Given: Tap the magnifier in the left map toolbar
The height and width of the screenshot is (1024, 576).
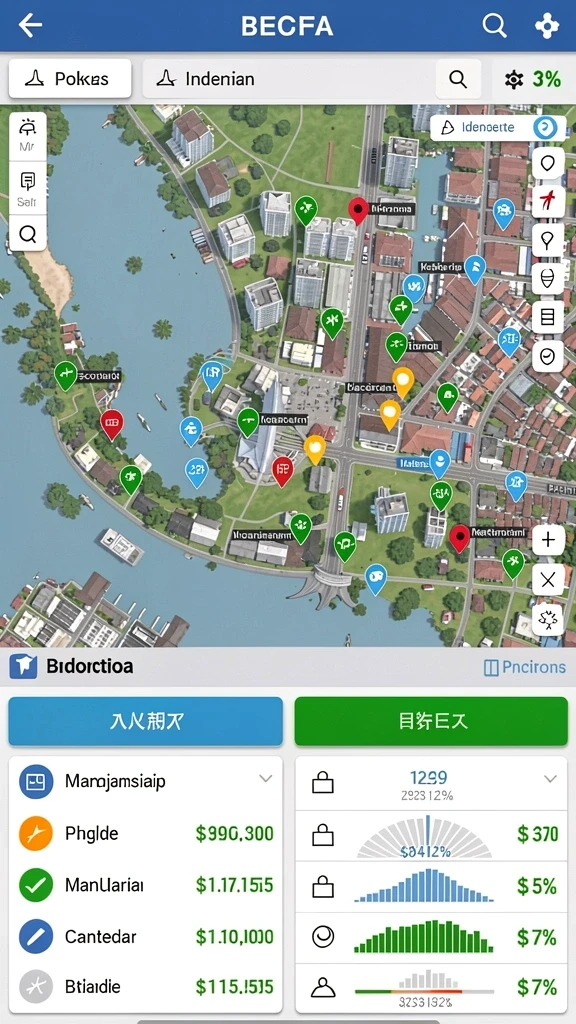Looking at the screenshot, I should tap(27, 234).
